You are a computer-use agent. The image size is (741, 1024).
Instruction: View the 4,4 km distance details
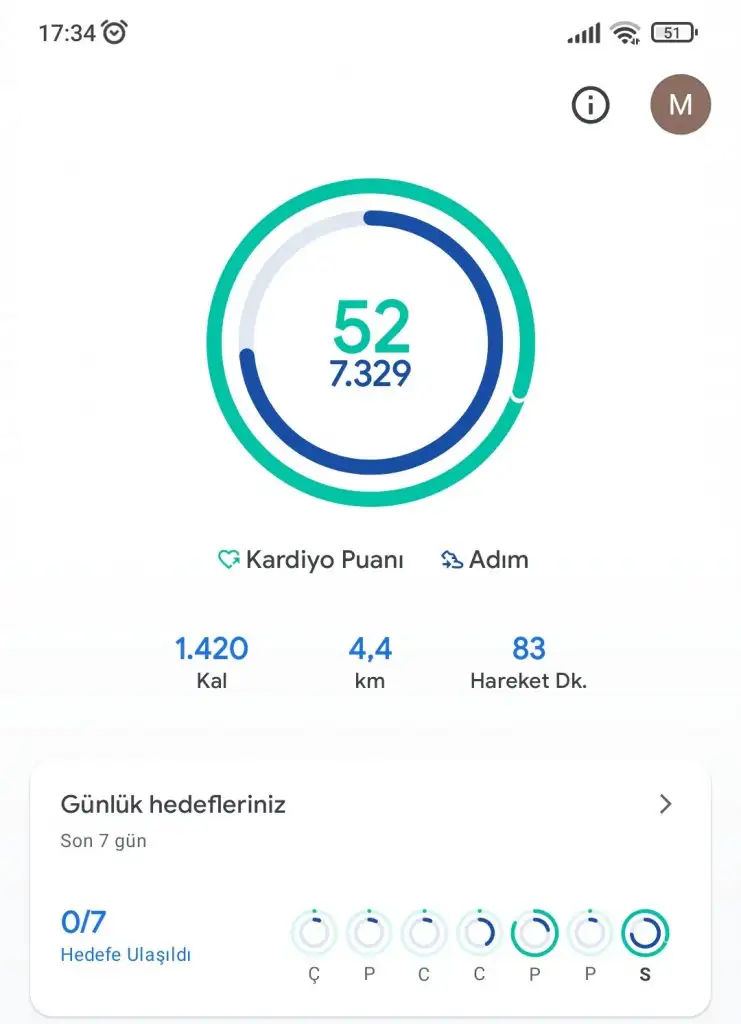tap(370, 663)
